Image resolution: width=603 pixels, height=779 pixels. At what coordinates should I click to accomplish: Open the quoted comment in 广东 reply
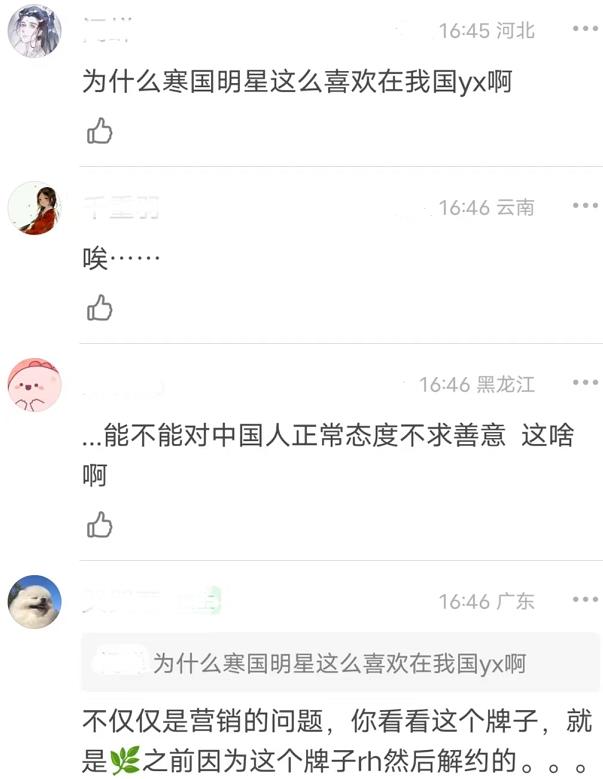coord(340,663)
